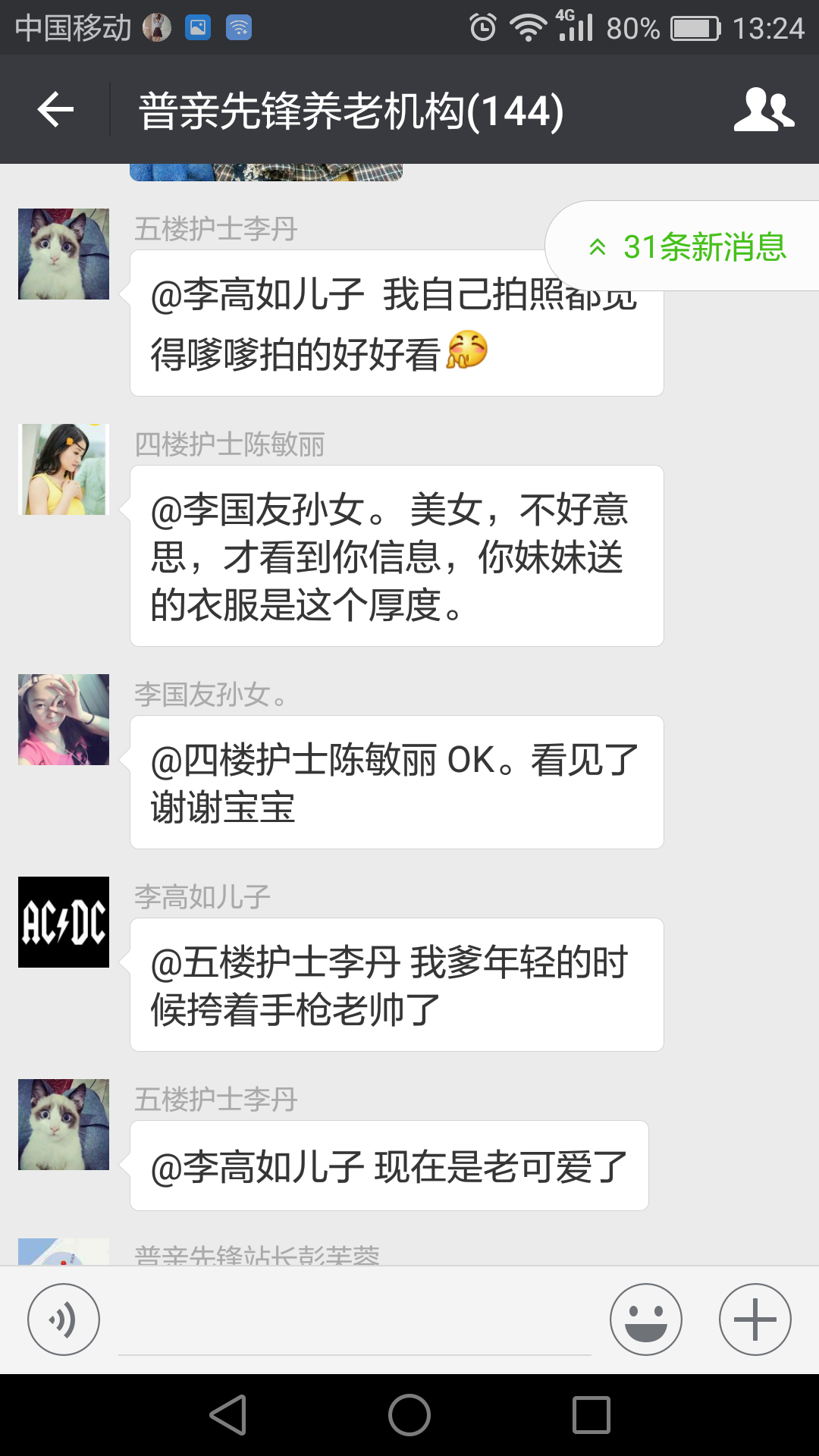The width and height of the screenshot is (819, 1456).
Task: Tap the system home button
Action: click(x=409, y=1415)
